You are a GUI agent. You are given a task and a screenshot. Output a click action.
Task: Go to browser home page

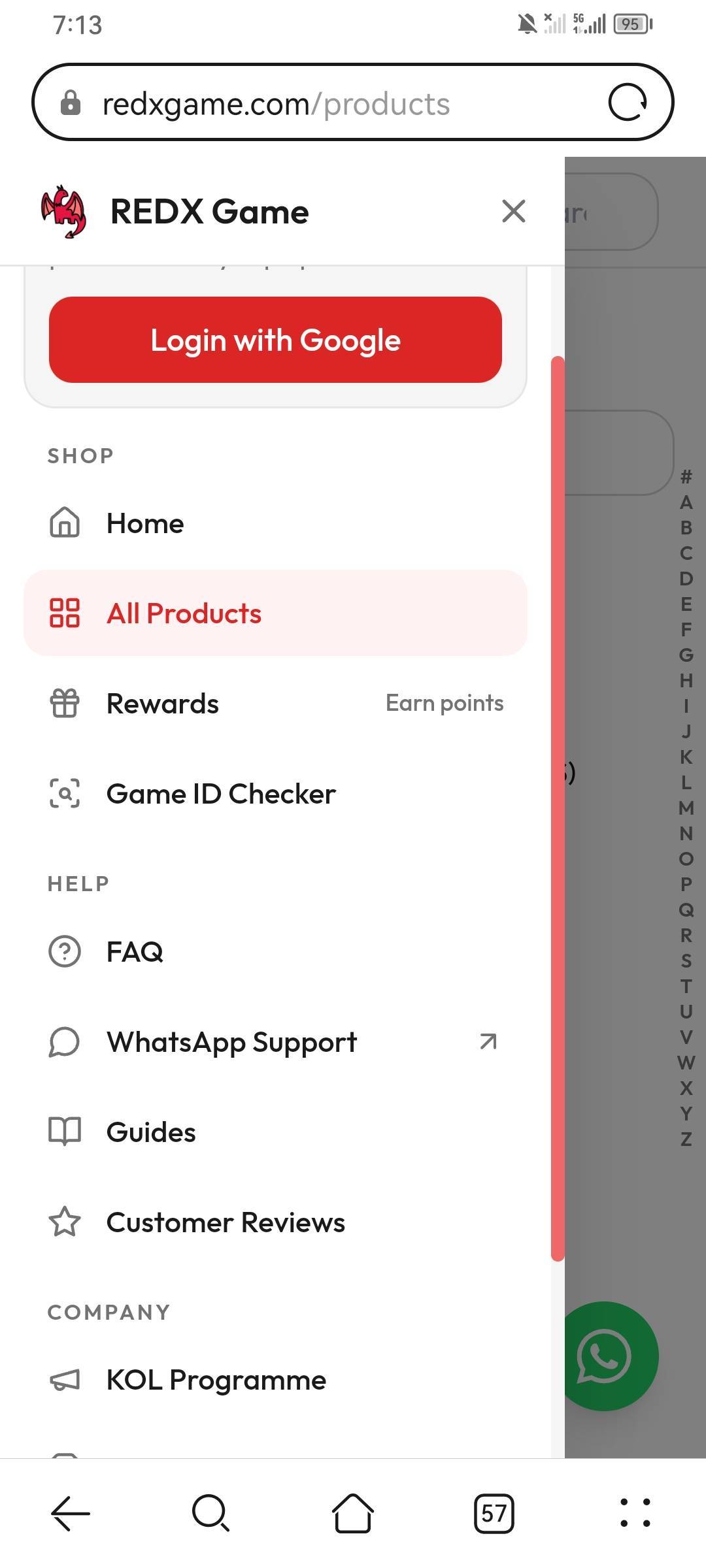click(x=353, y=1513)
